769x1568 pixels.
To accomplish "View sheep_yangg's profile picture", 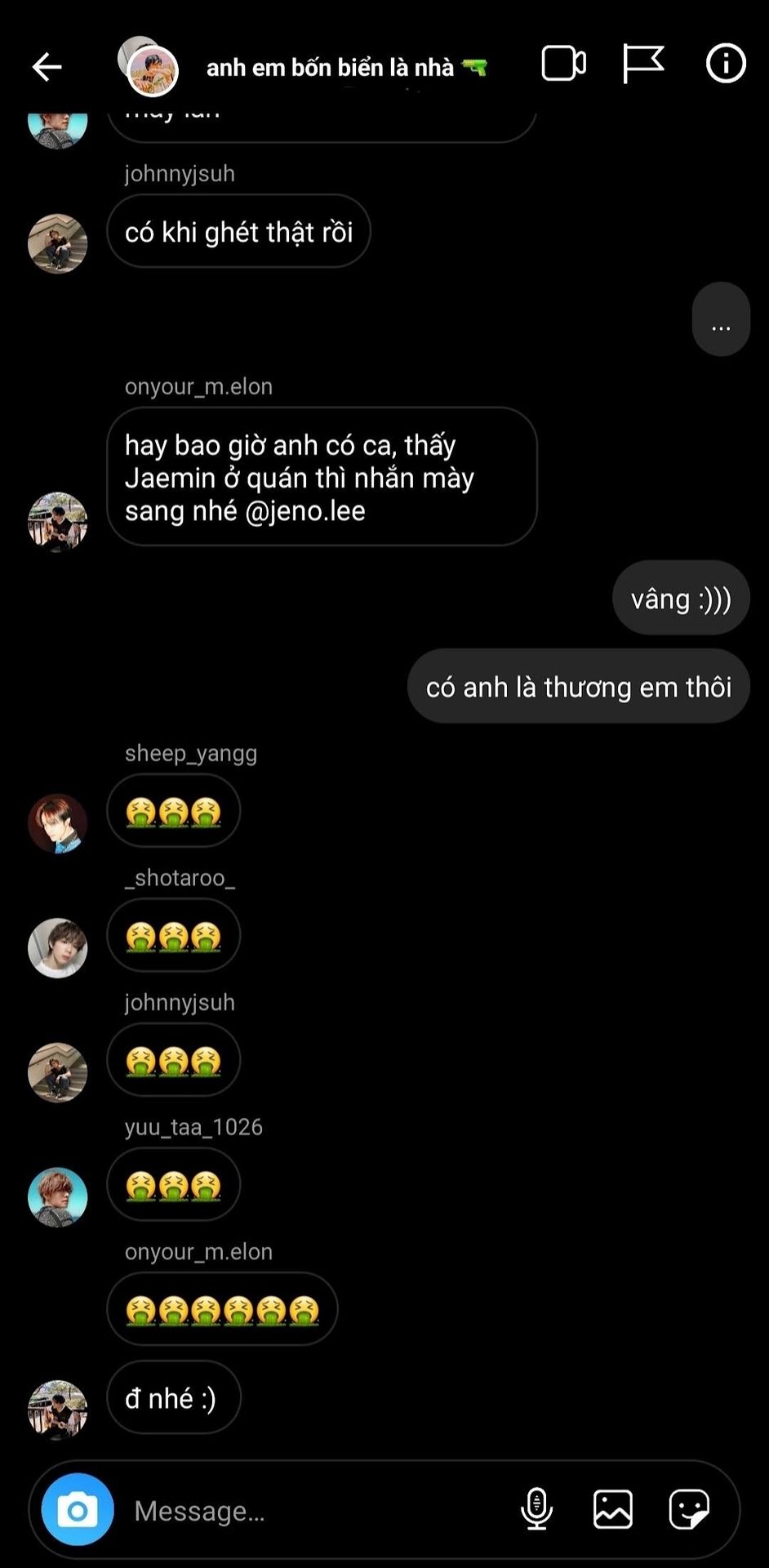I will pos(58,823).
